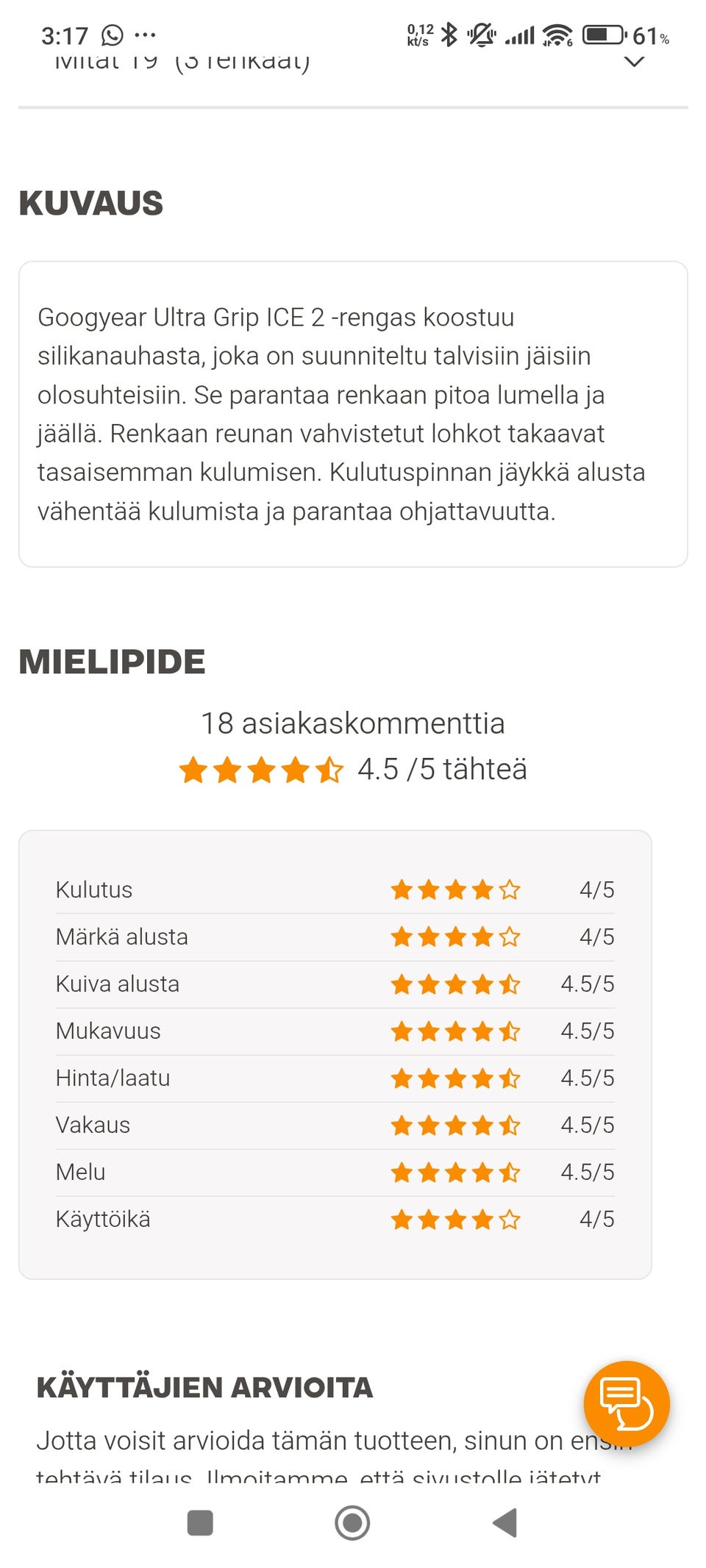This screenshot has height=1568, width=706.
Task: Tap the WhatsApp icon in status bar
Action: click(x=112, y=34)
